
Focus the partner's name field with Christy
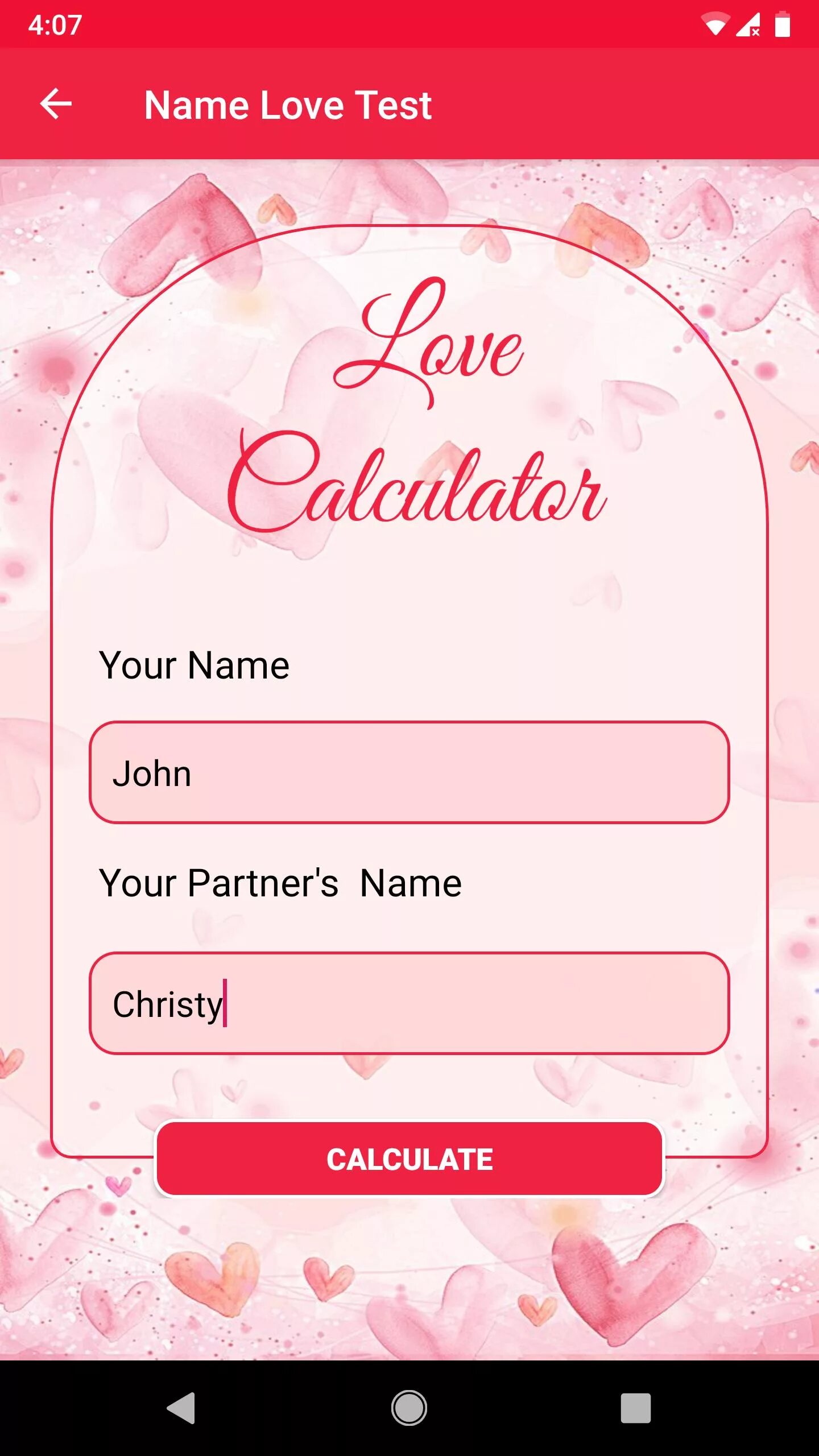tap(409, 1003)
